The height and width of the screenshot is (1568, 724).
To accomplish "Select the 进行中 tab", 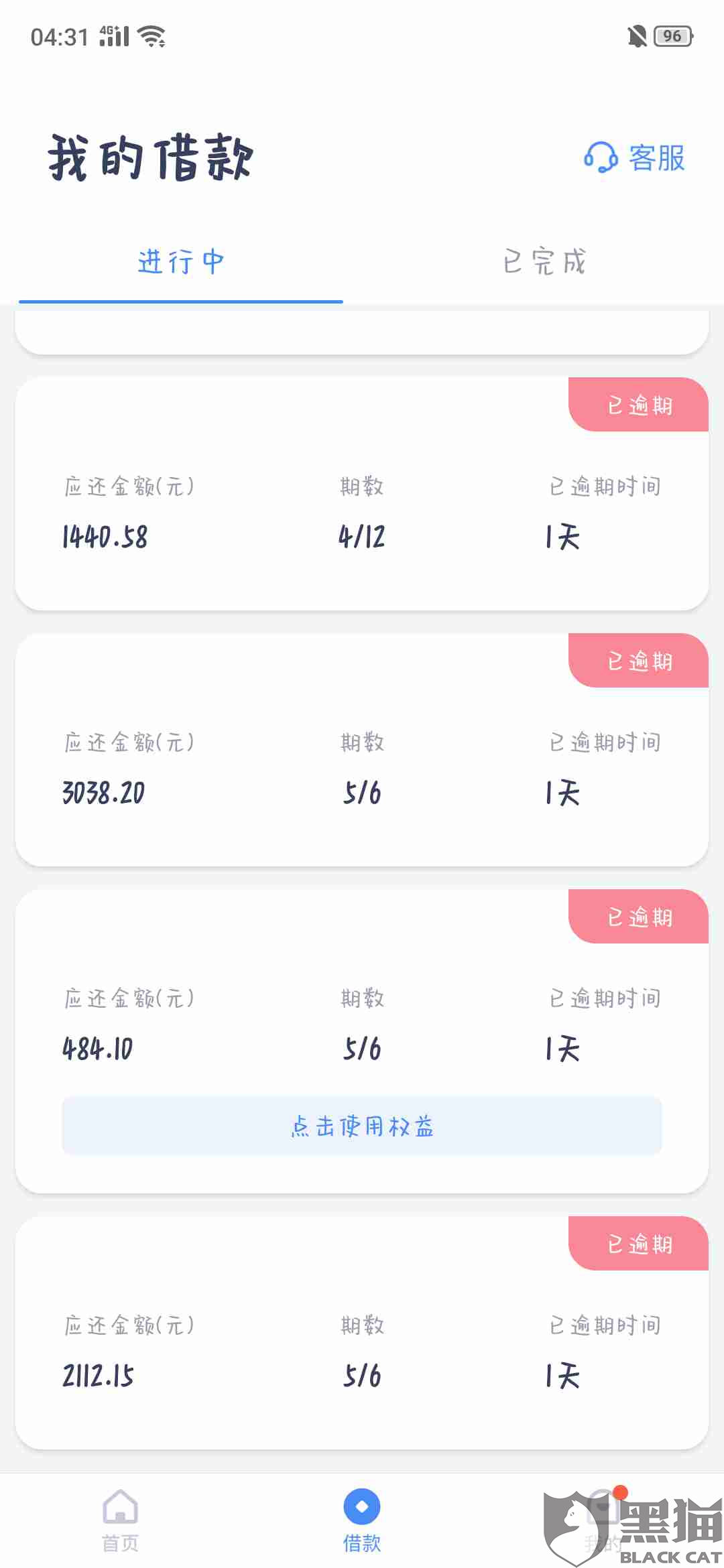I will point(181,262).
